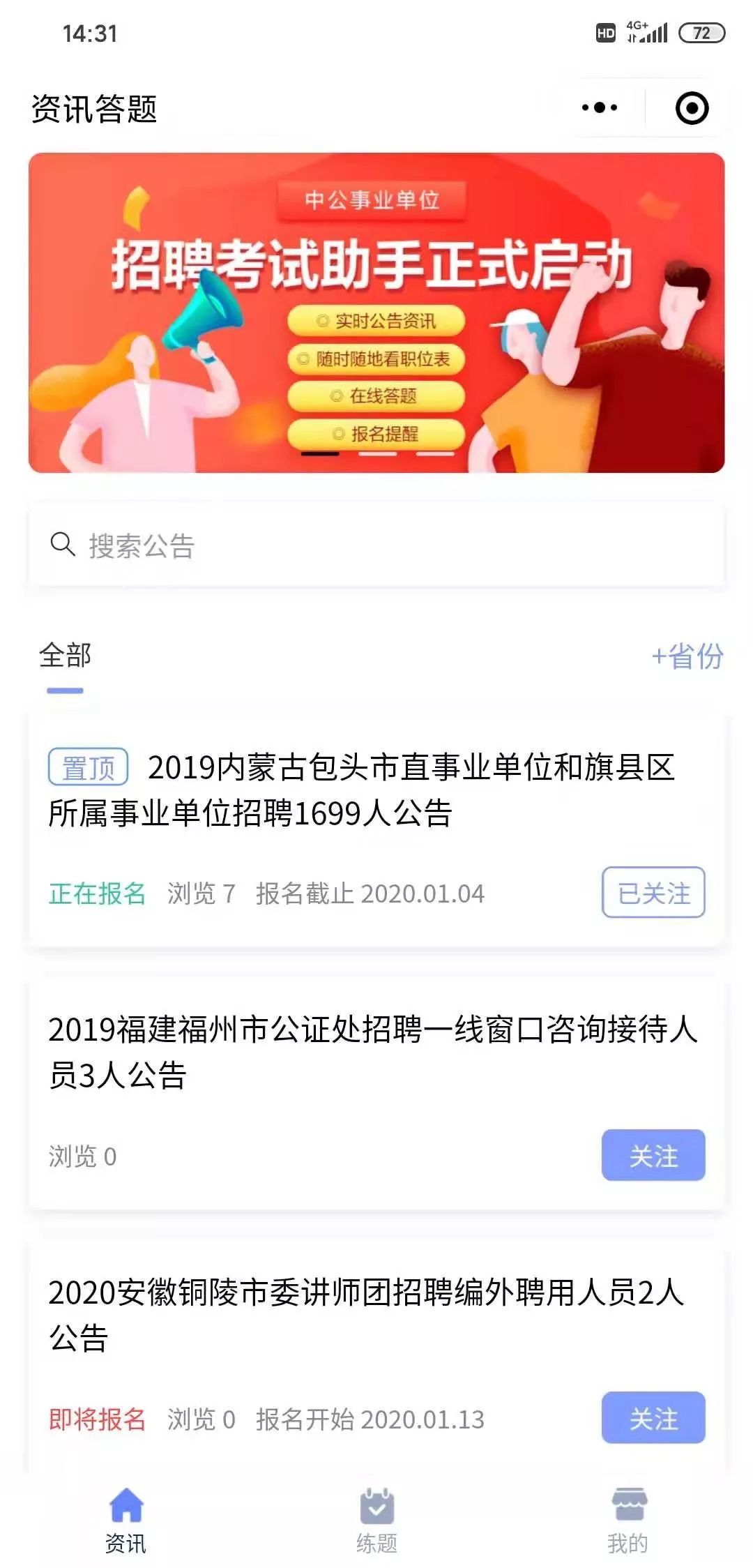Unfollow the 内蒙古包头 announcement via 已关注 toggle
753x1568 pixels.
pyautogui.click(x=652, y=894)
